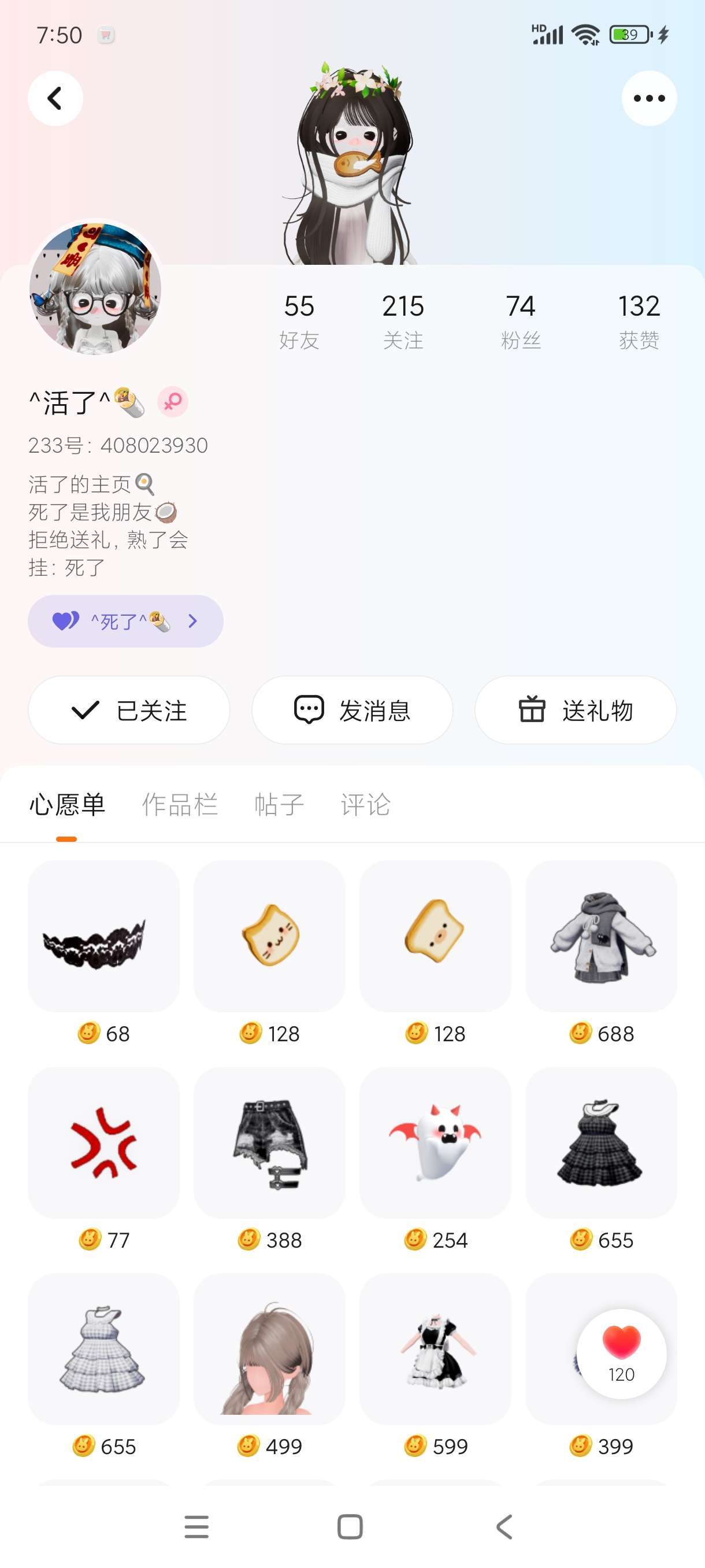
Task: Open the three-dot more options menu
Action: 648,99
